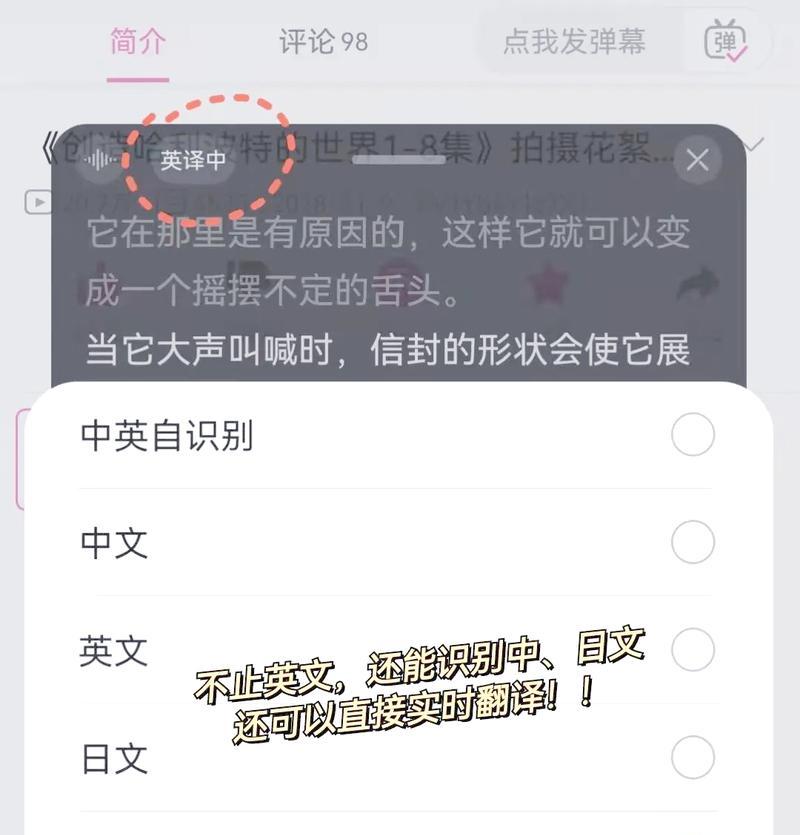Pick 日文 as recognition language
Viewport: 800px width, 835px height.
(692, 758)
